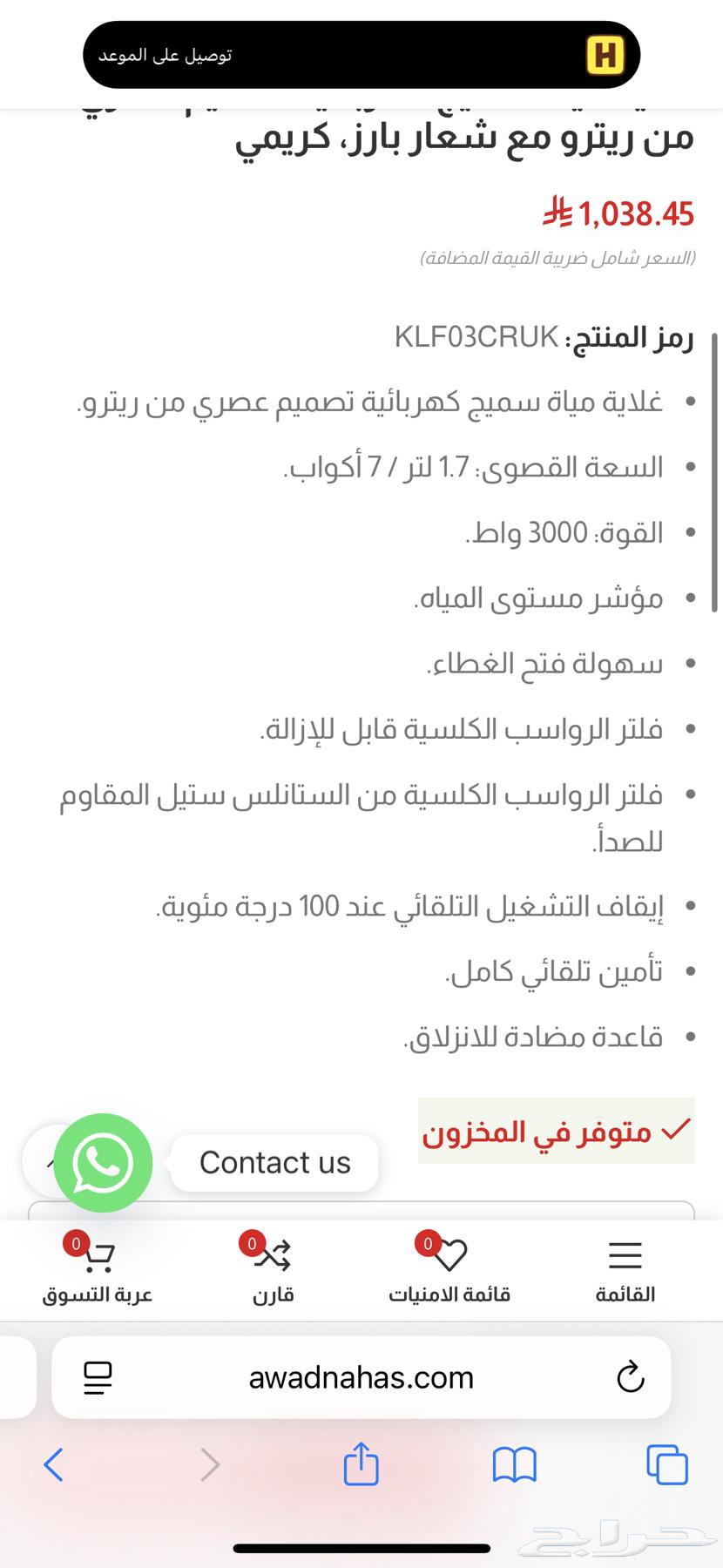Tap the awadnahas.com address bar
This screenshot has width=723, height=1568.
coord(361,1376)
